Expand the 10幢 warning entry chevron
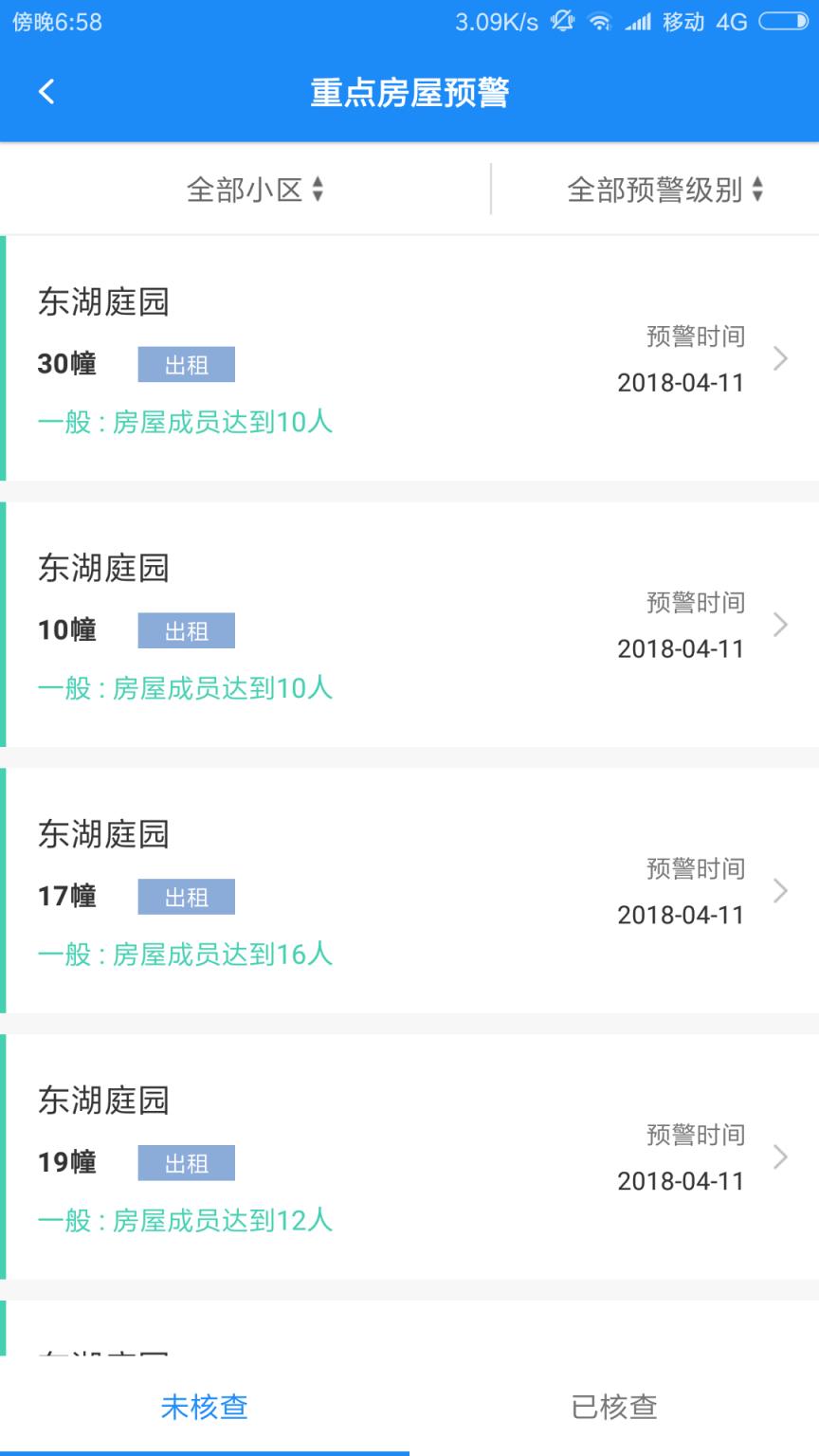The image size is (819, 1456). coord(779,625)
